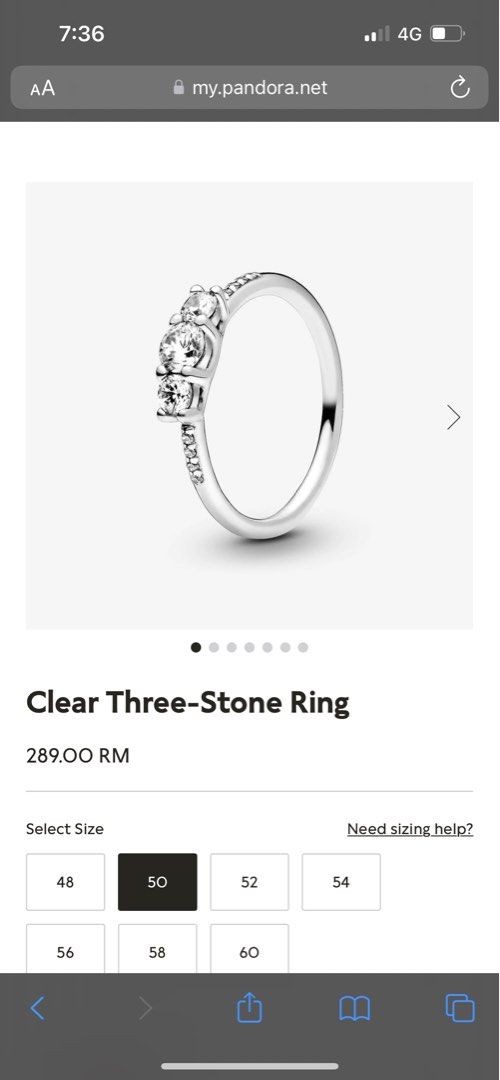Reload the page
The width and height of the screenshot is (500, 1080).
[459, 87]
